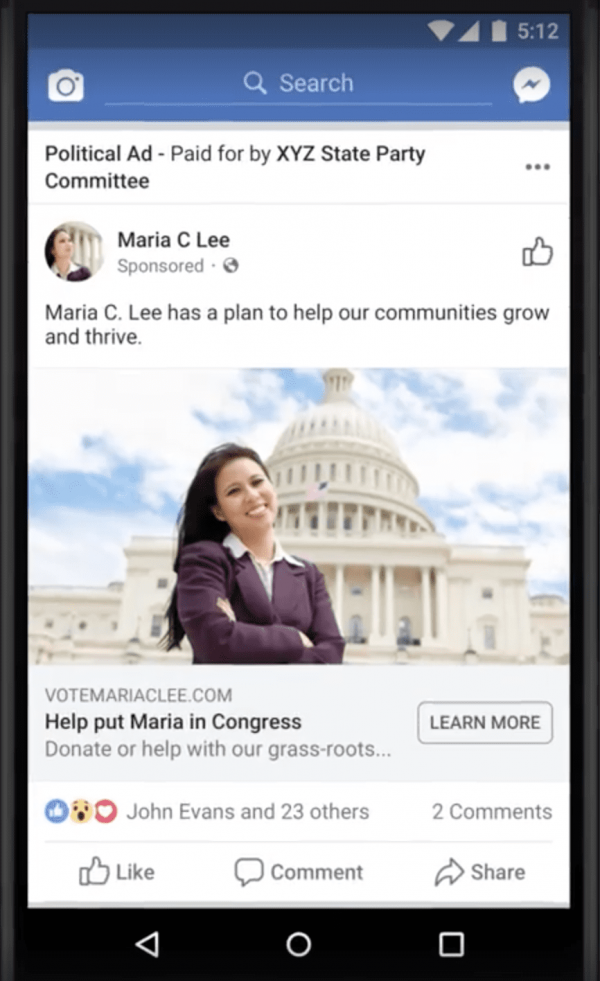Go back with the system back button
Viewport: 600px width, 981px height.
coord(147,944)
